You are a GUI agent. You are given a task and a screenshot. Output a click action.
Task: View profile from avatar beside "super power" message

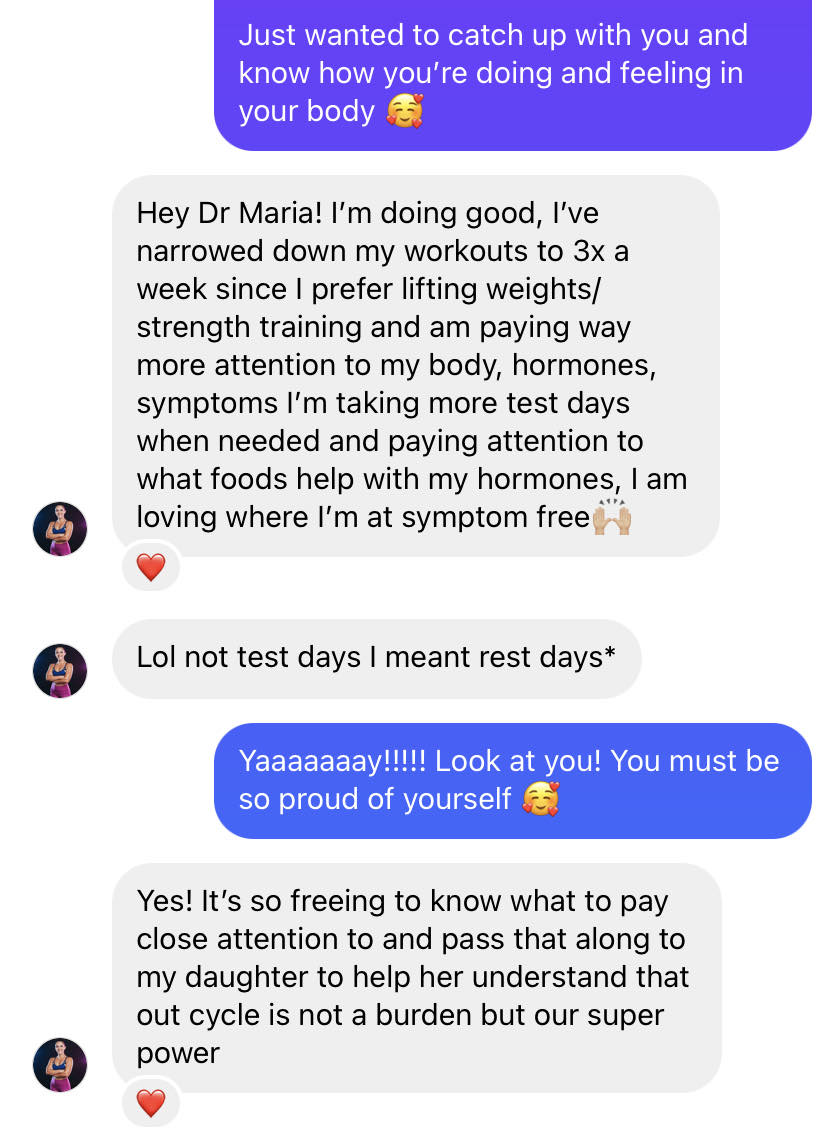[60, 1064]
